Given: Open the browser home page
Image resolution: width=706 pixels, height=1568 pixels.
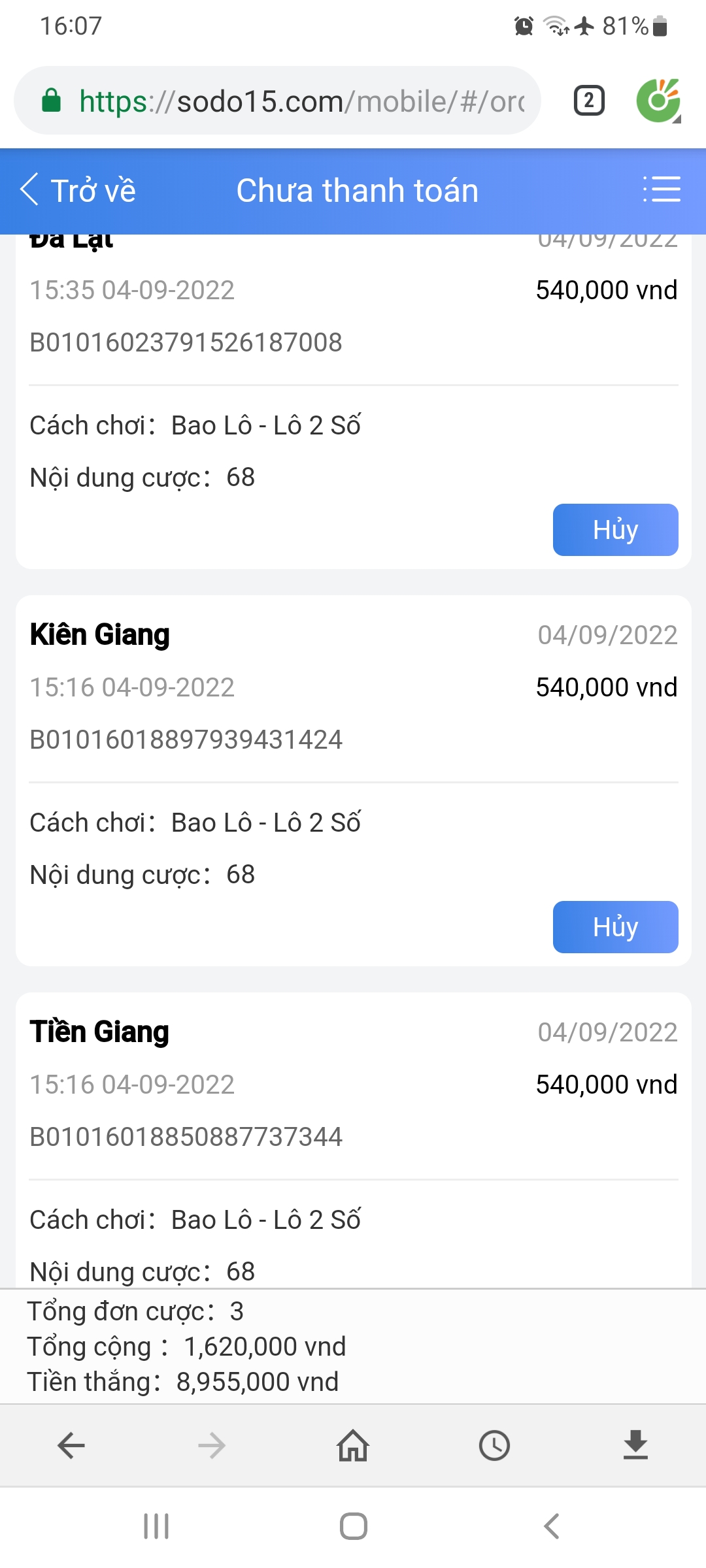Looking at the screenshot, I should click(x=353, y=1446).
